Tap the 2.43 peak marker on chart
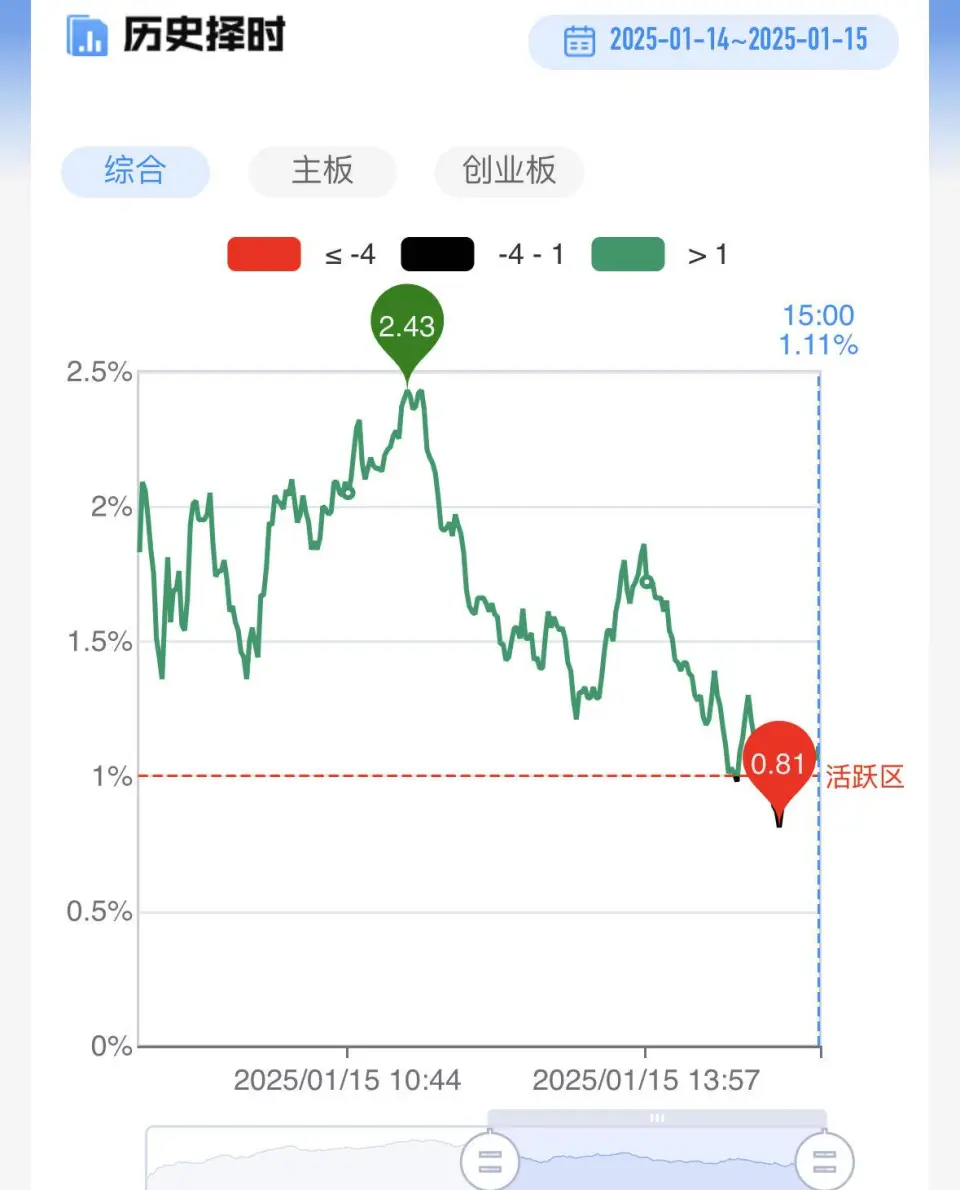Viewport: 960px width, 1190px height. click(406, 327)
